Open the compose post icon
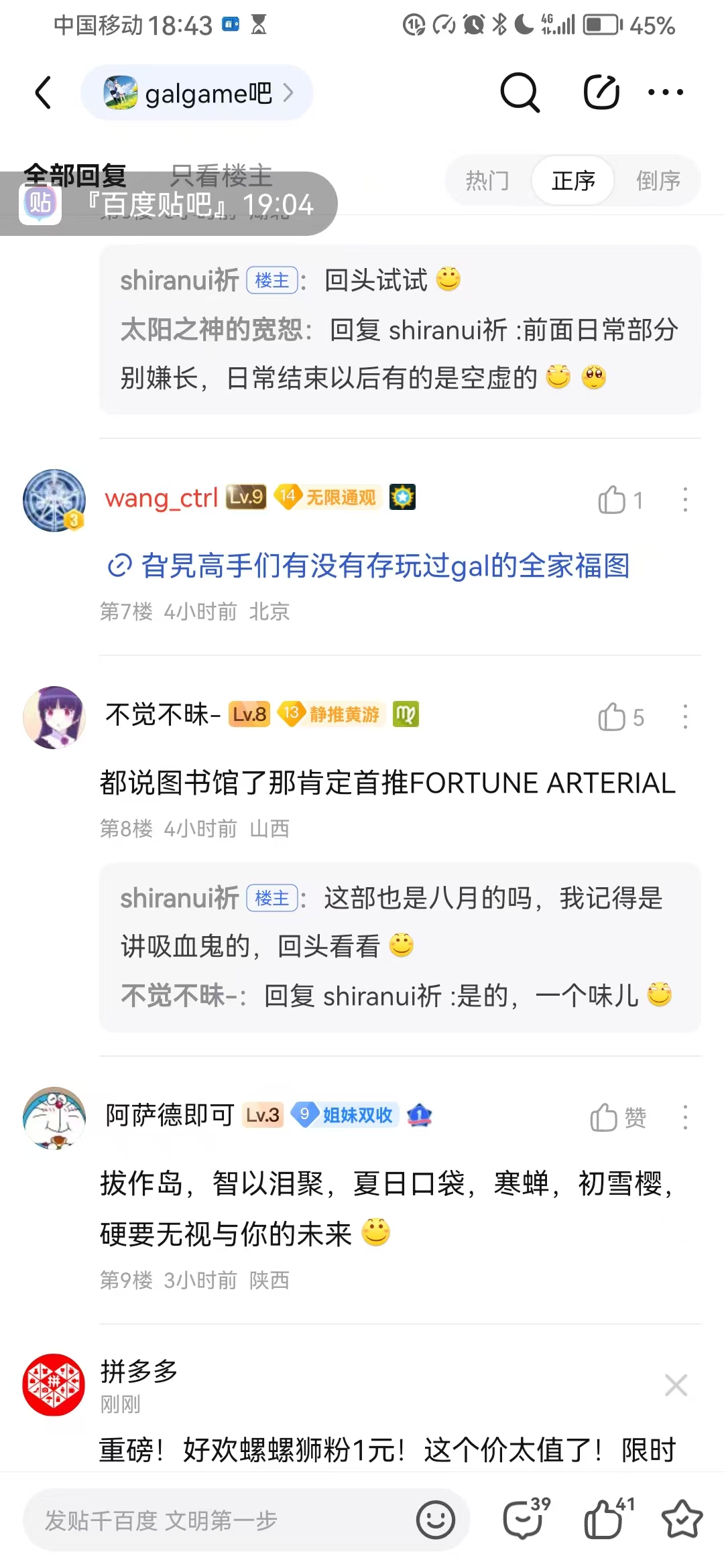The image size is (724, 1568). coord(601,92)
